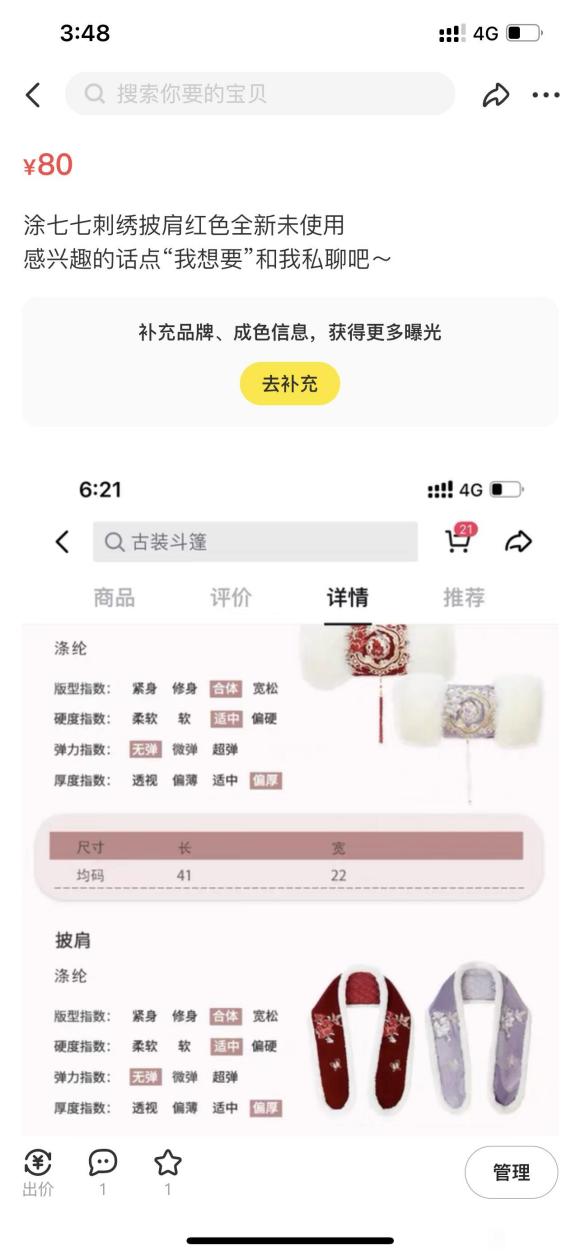Open the three-dot overflow menu

546,95
